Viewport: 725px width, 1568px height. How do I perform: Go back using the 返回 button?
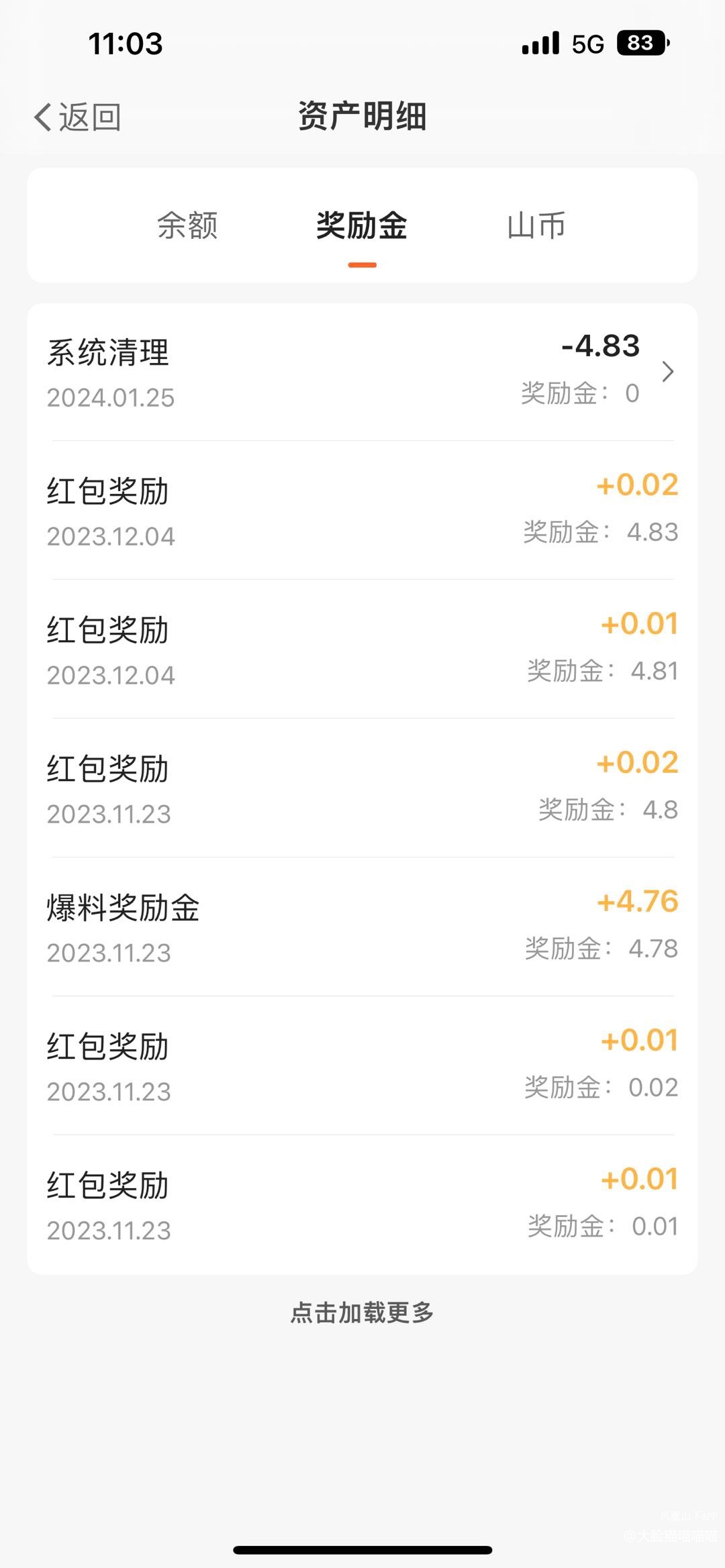click(78, 117)
